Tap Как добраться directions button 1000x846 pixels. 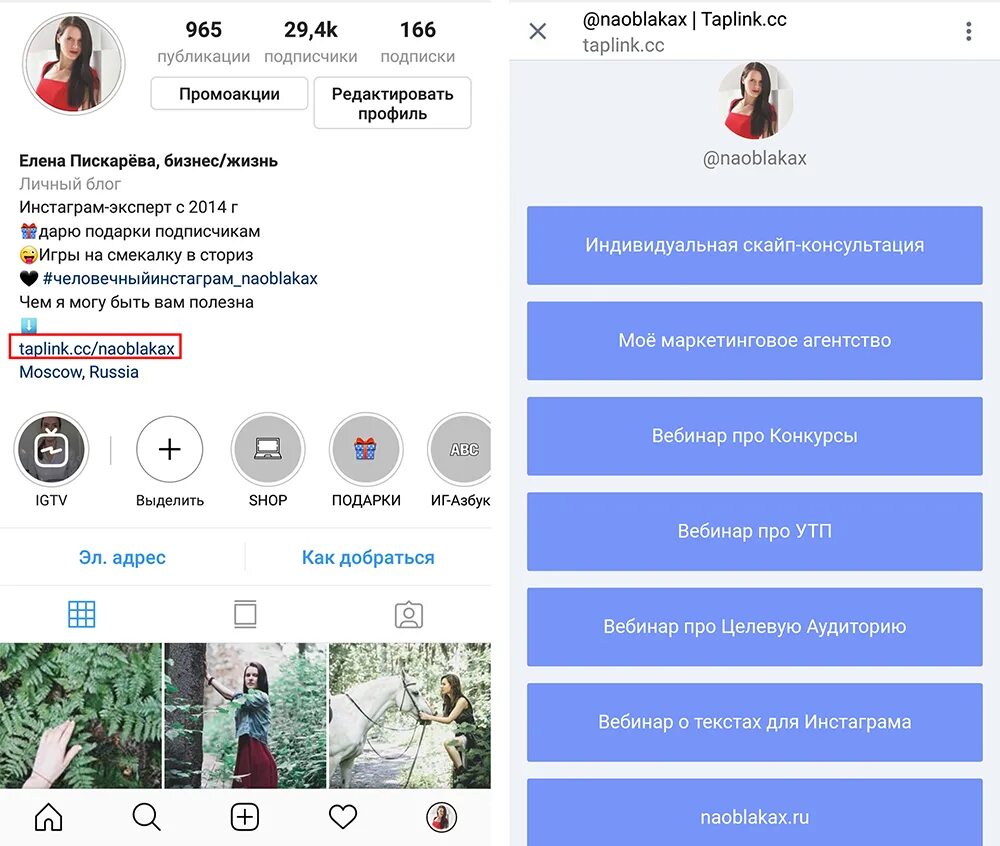(x=368, y=558)
